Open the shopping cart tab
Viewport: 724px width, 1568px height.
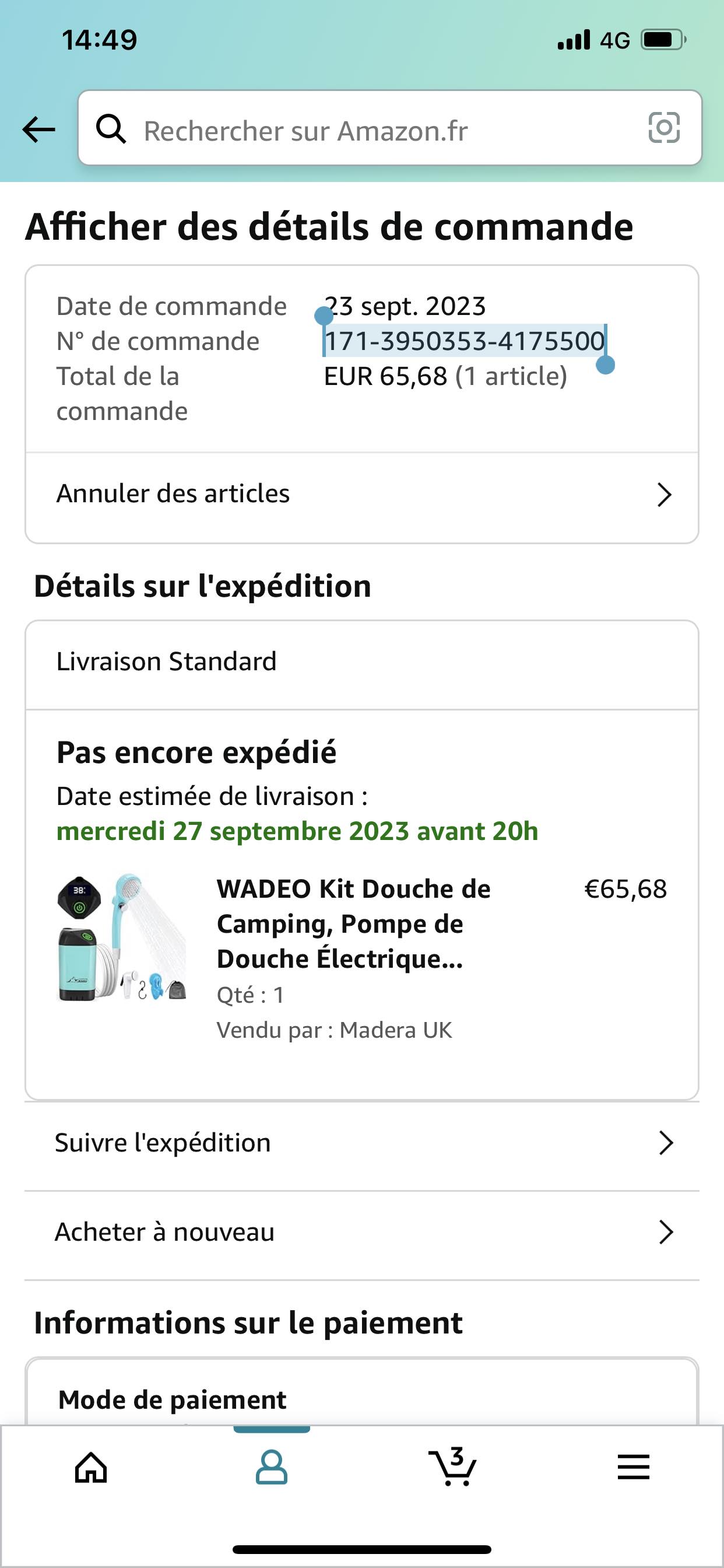pyautogui.click(x=453, y=1468)
